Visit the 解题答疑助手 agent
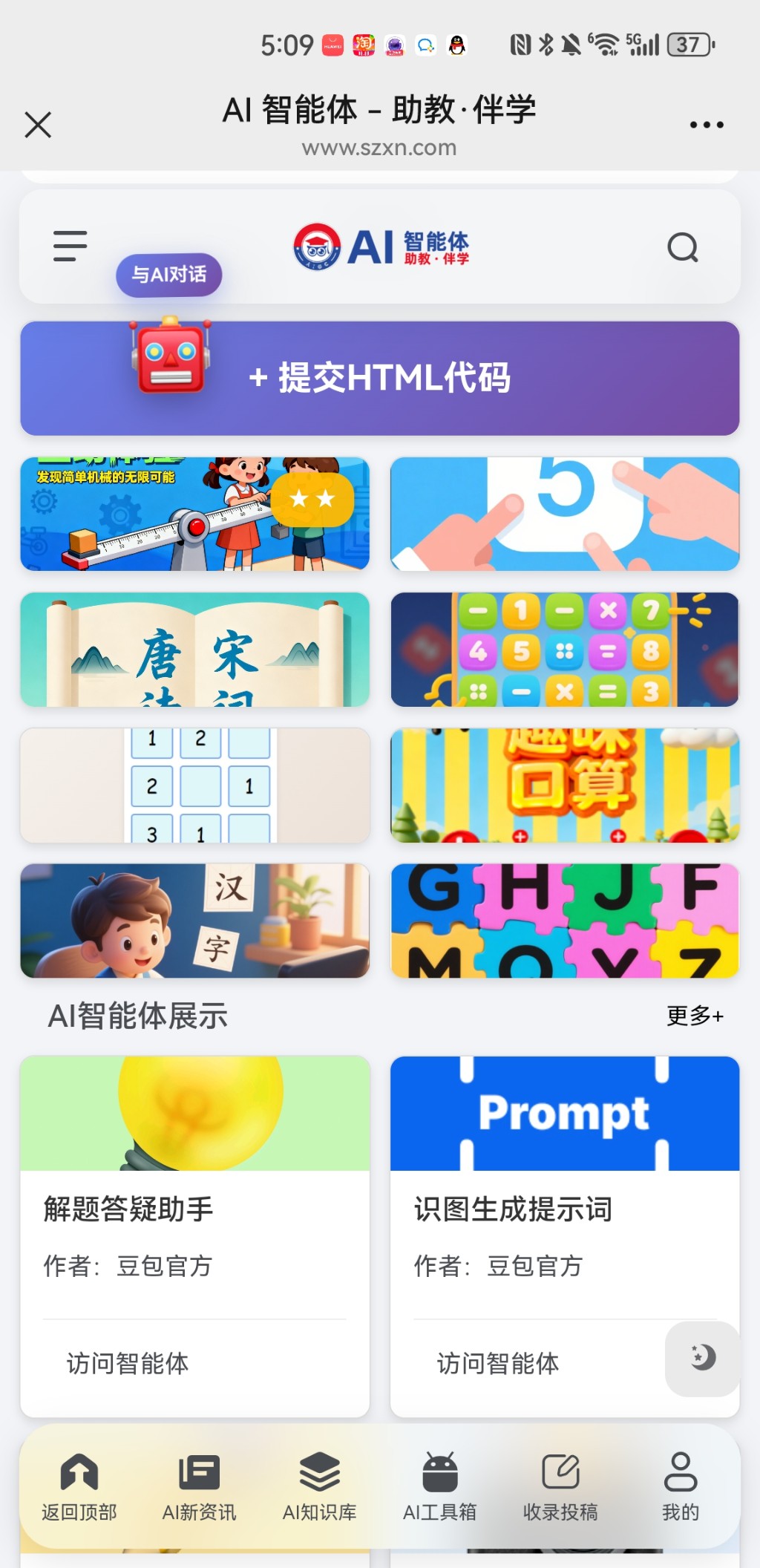 (x=128, y=1362)
